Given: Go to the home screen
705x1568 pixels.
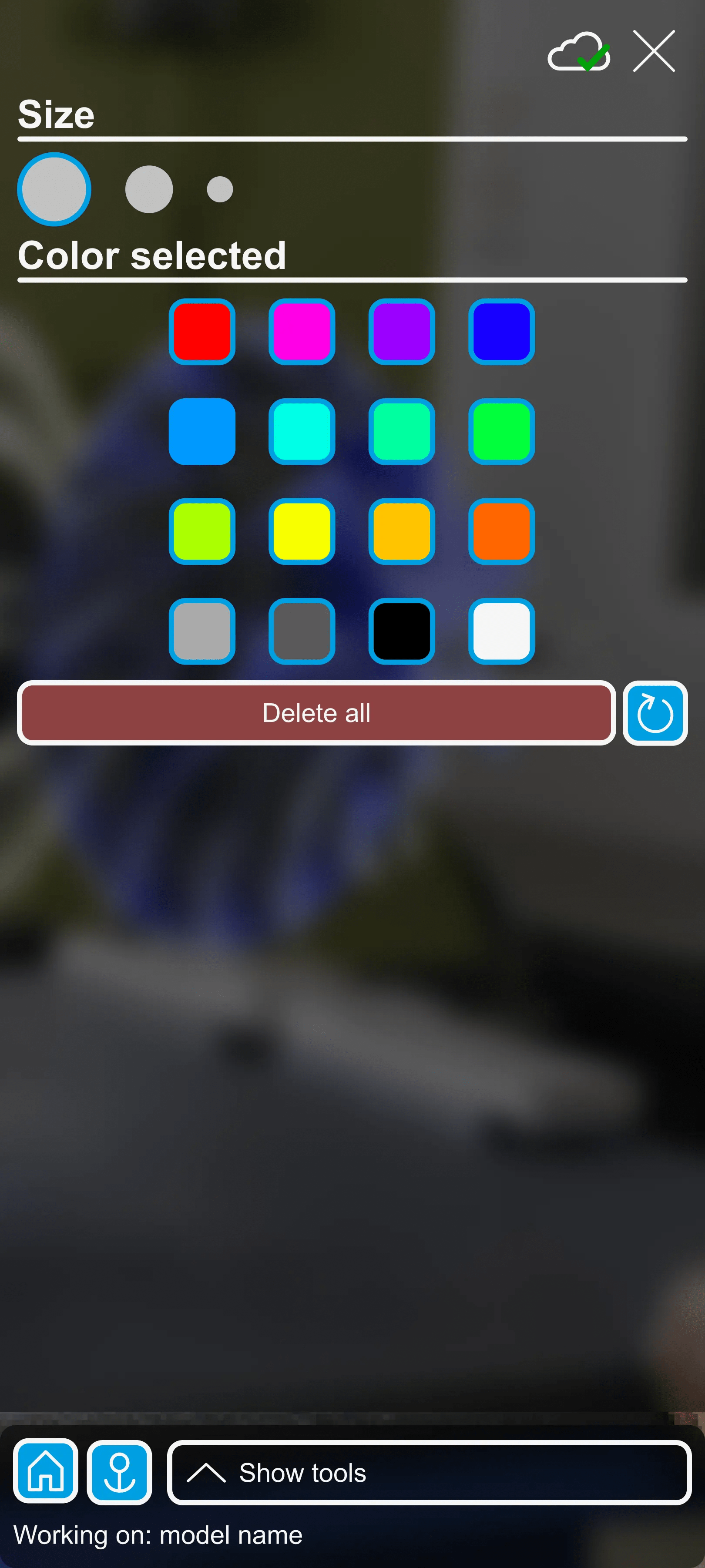Looking at the screenshot, I should 46,1472.
